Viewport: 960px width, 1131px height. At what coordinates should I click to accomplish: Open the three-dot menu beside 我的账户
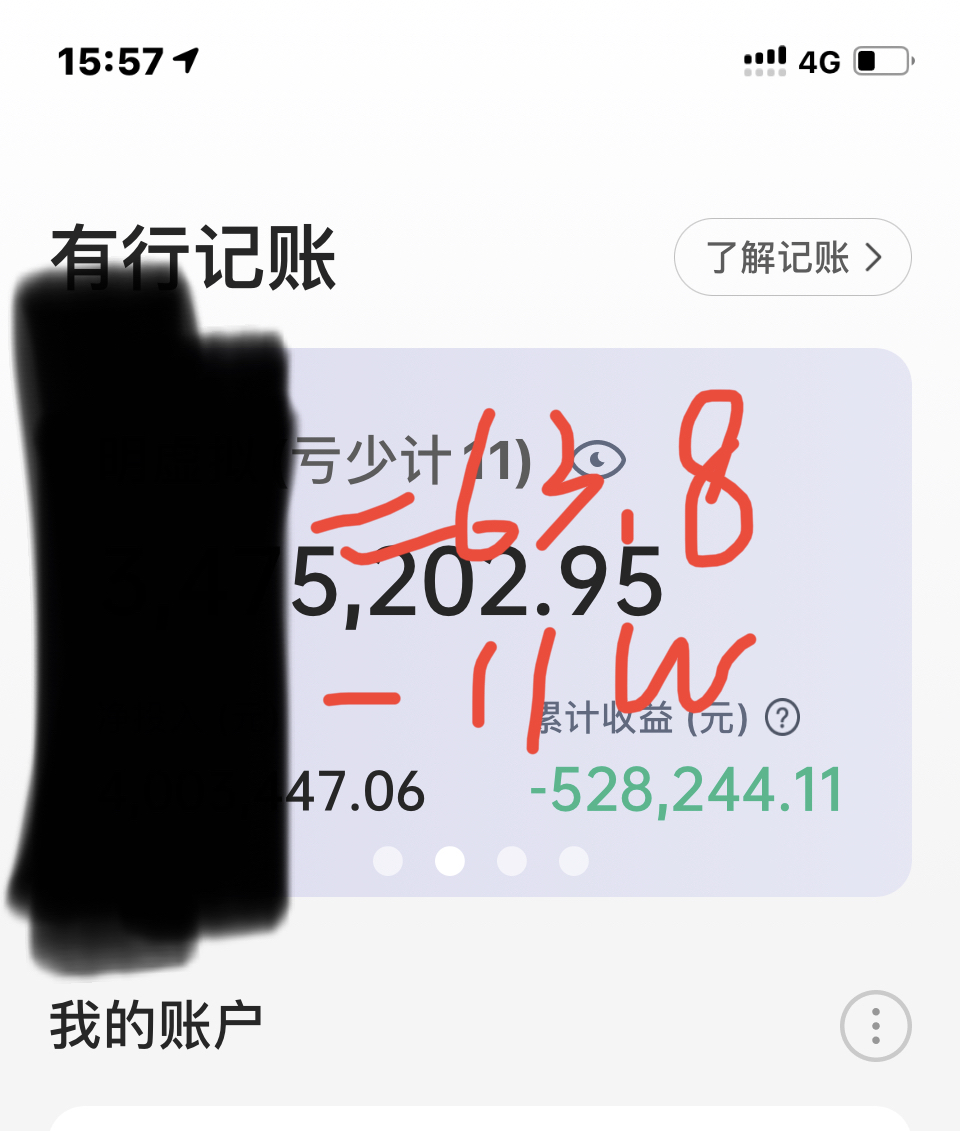tap(875, 1026)
